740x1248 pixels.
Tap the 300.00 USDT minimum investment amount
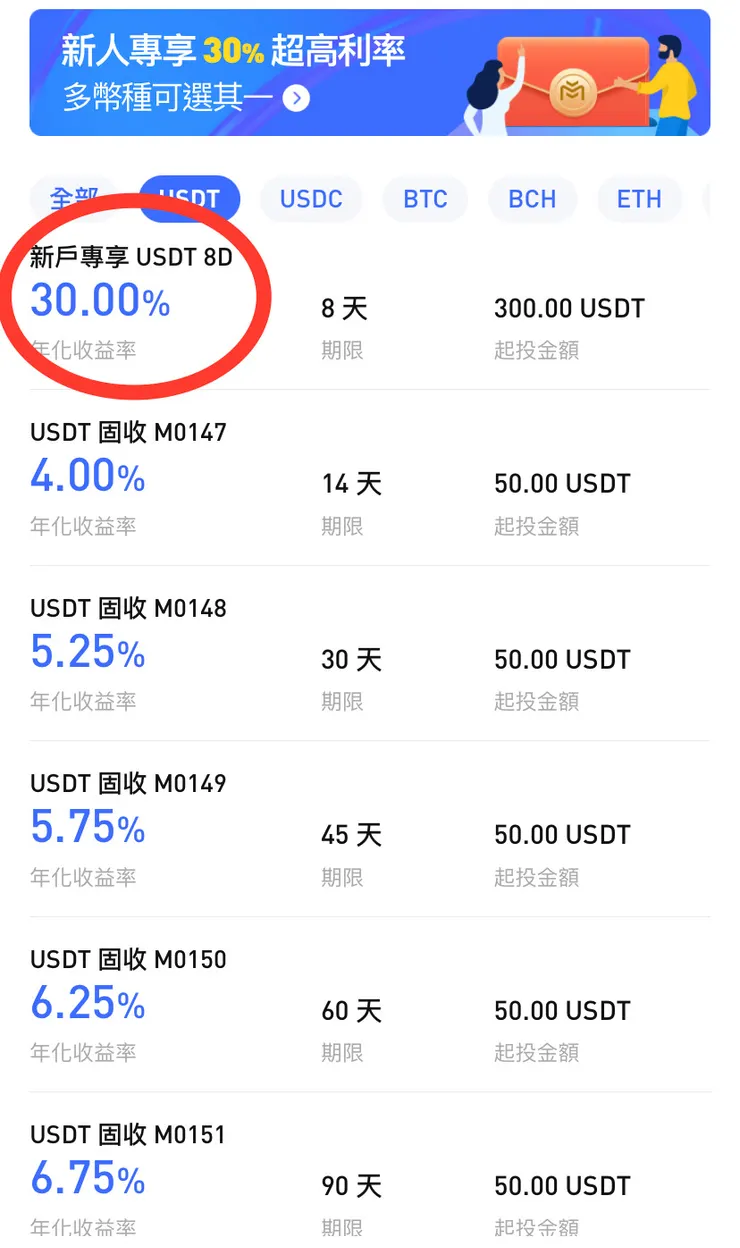pos(568,308)
